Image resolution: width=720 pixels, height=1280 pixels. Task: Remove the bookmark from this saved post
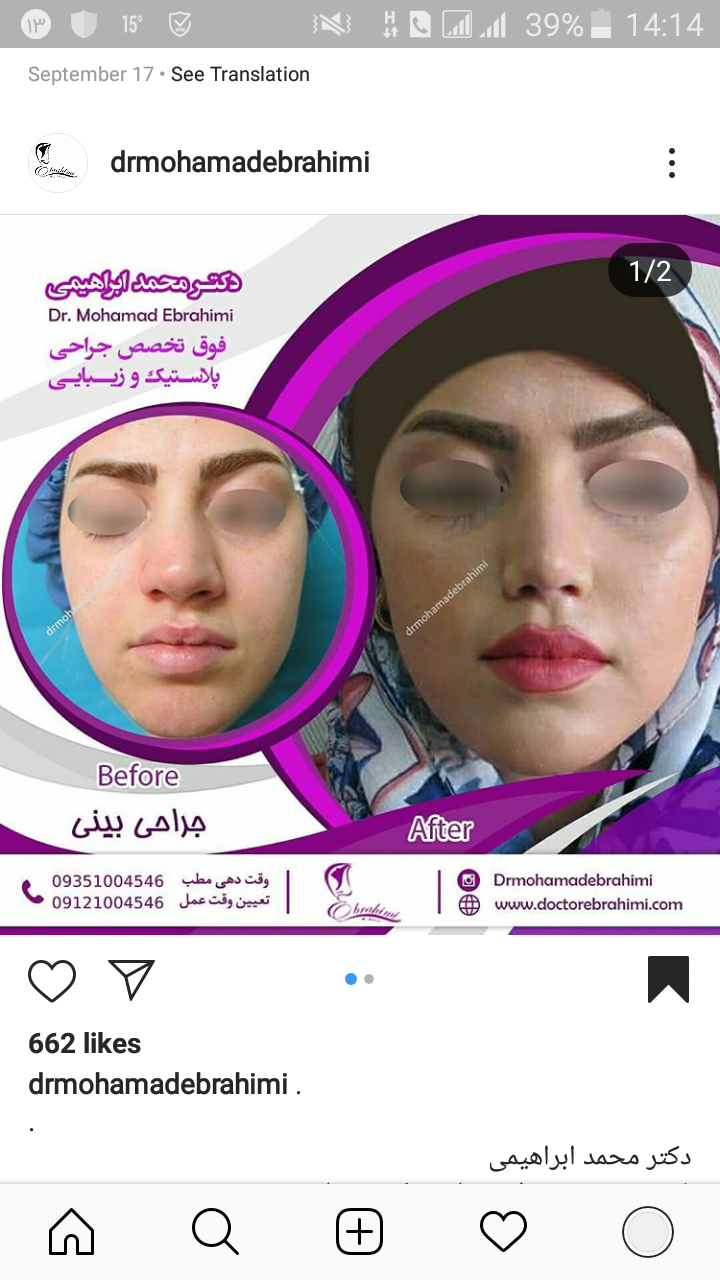click(668, 979)
